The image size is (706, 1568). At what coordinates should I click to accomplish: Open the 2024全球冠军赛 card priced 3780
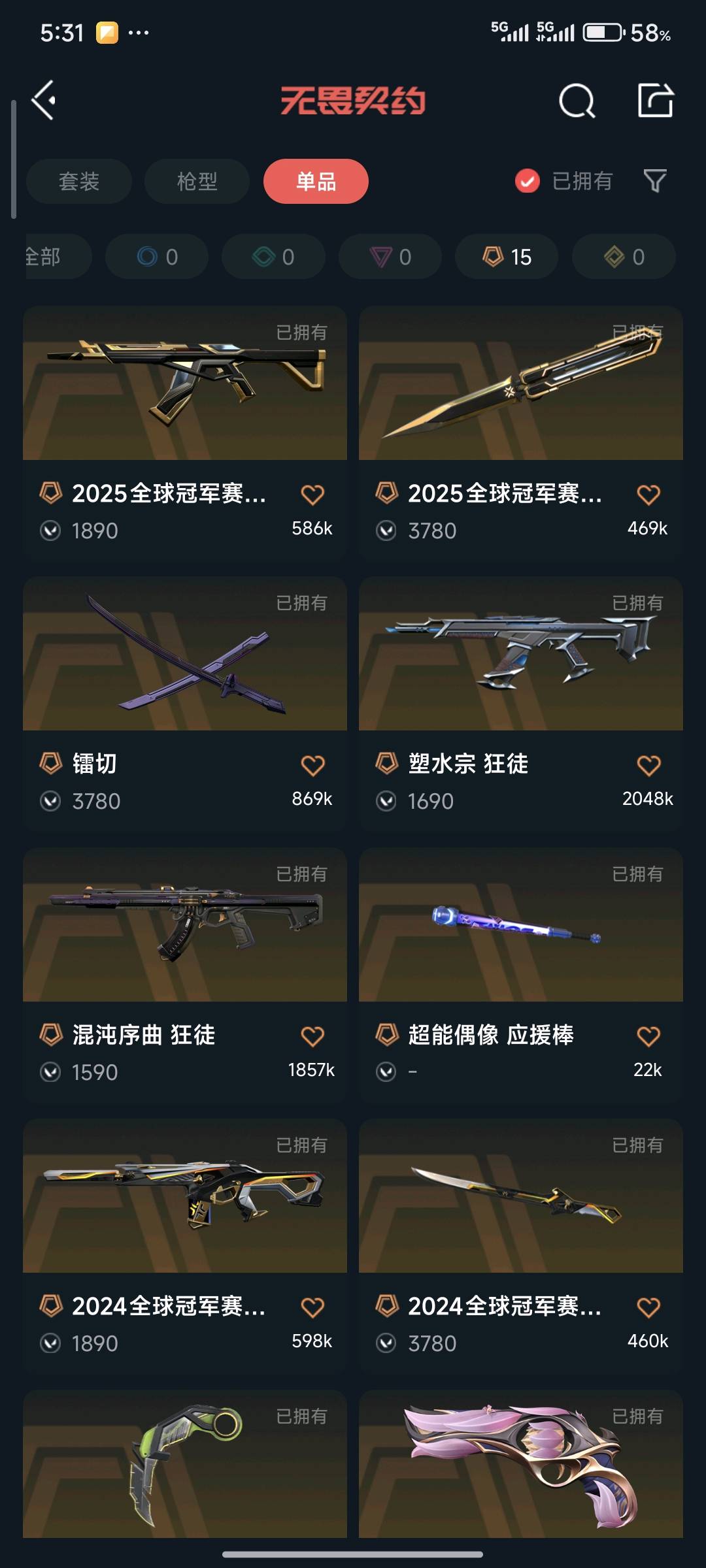point(520,1196)
